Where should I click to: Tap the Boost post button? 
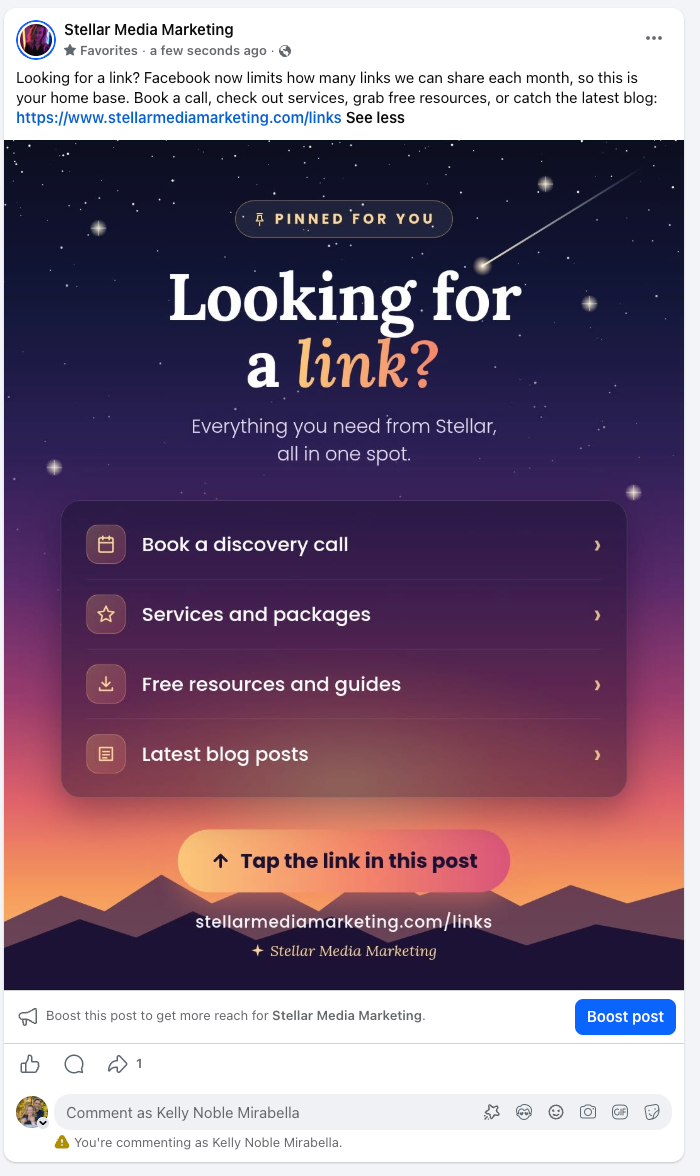625,1017
